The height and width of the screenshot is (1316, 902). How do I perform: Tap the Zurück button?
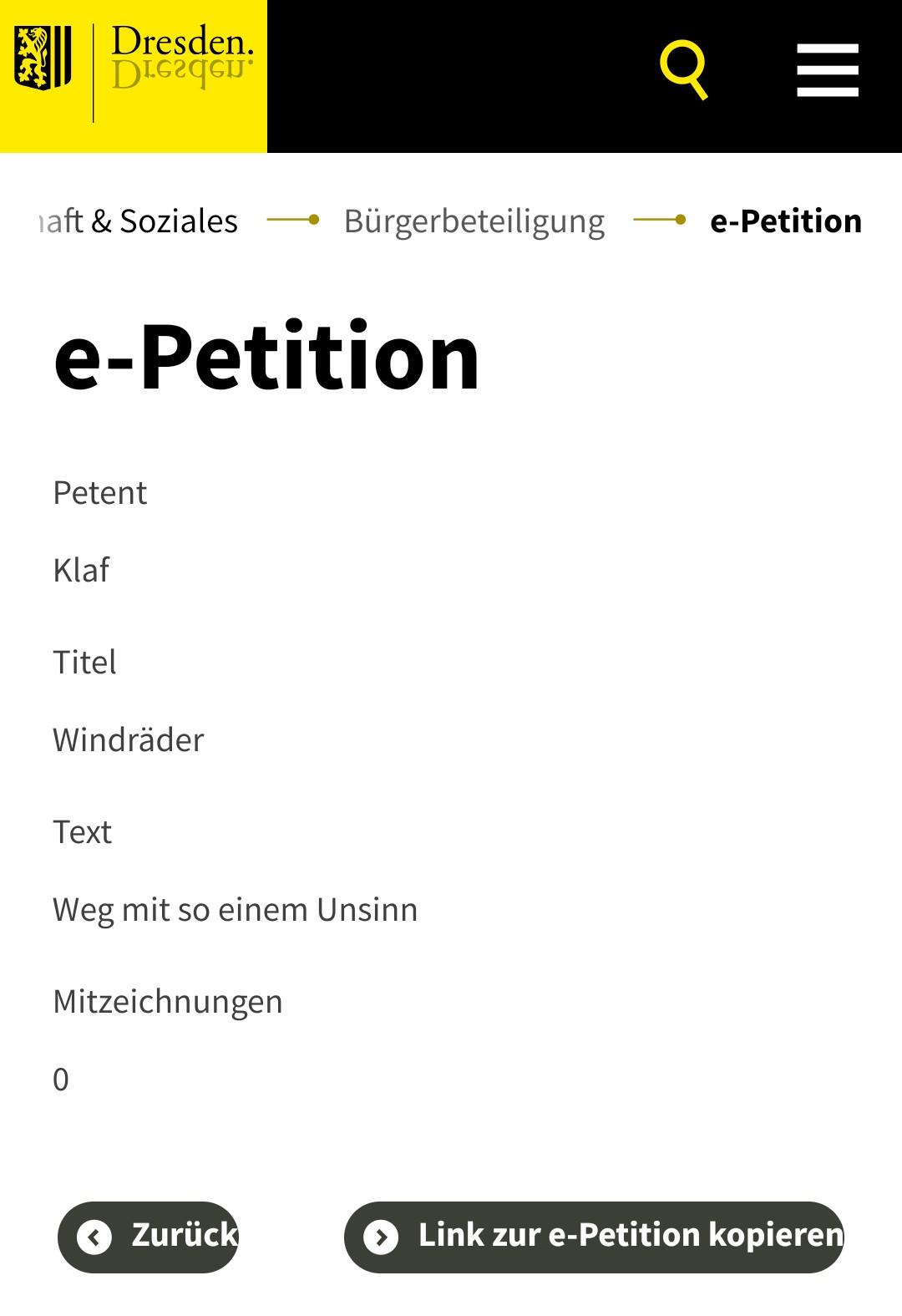149,1237
